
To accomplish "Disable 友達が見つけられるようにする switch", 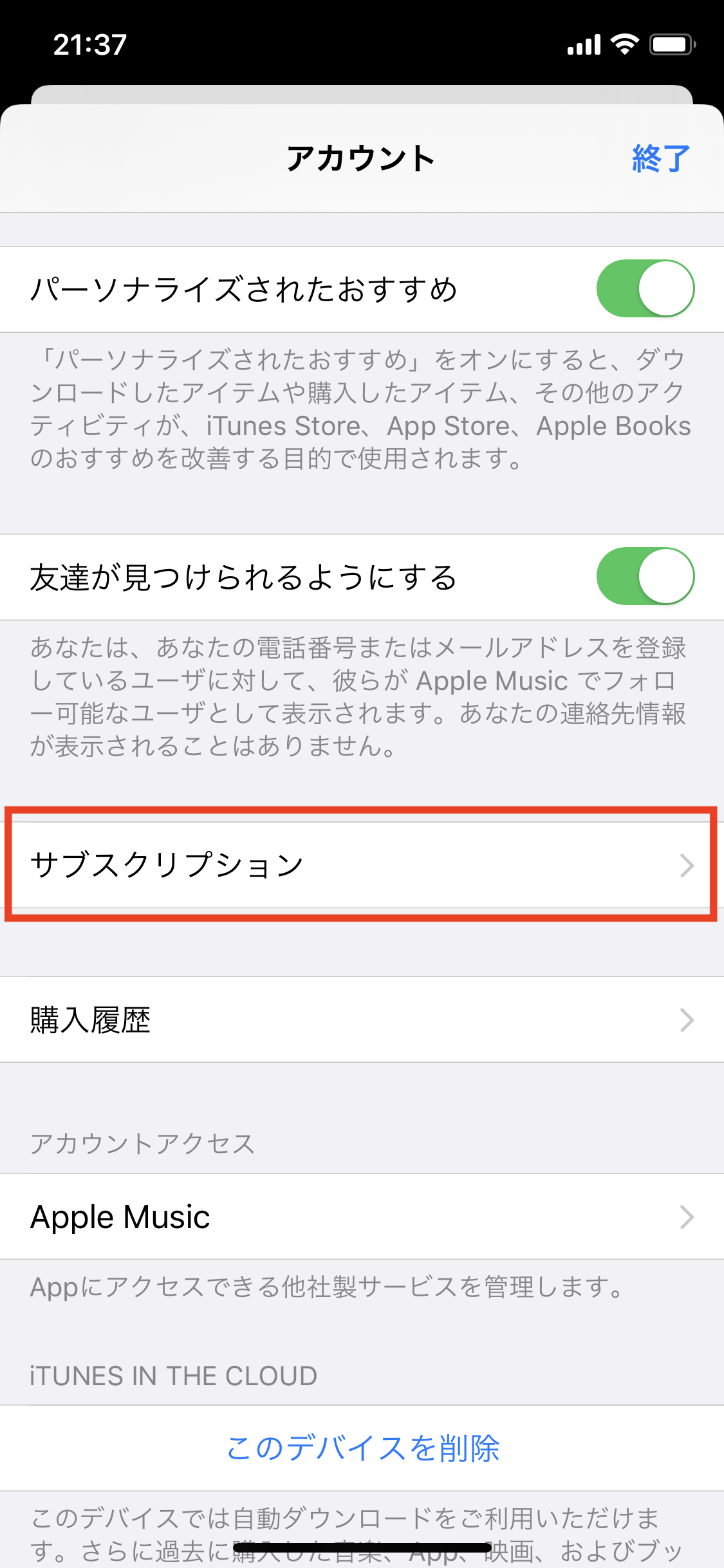I will [x=645, y=576].
